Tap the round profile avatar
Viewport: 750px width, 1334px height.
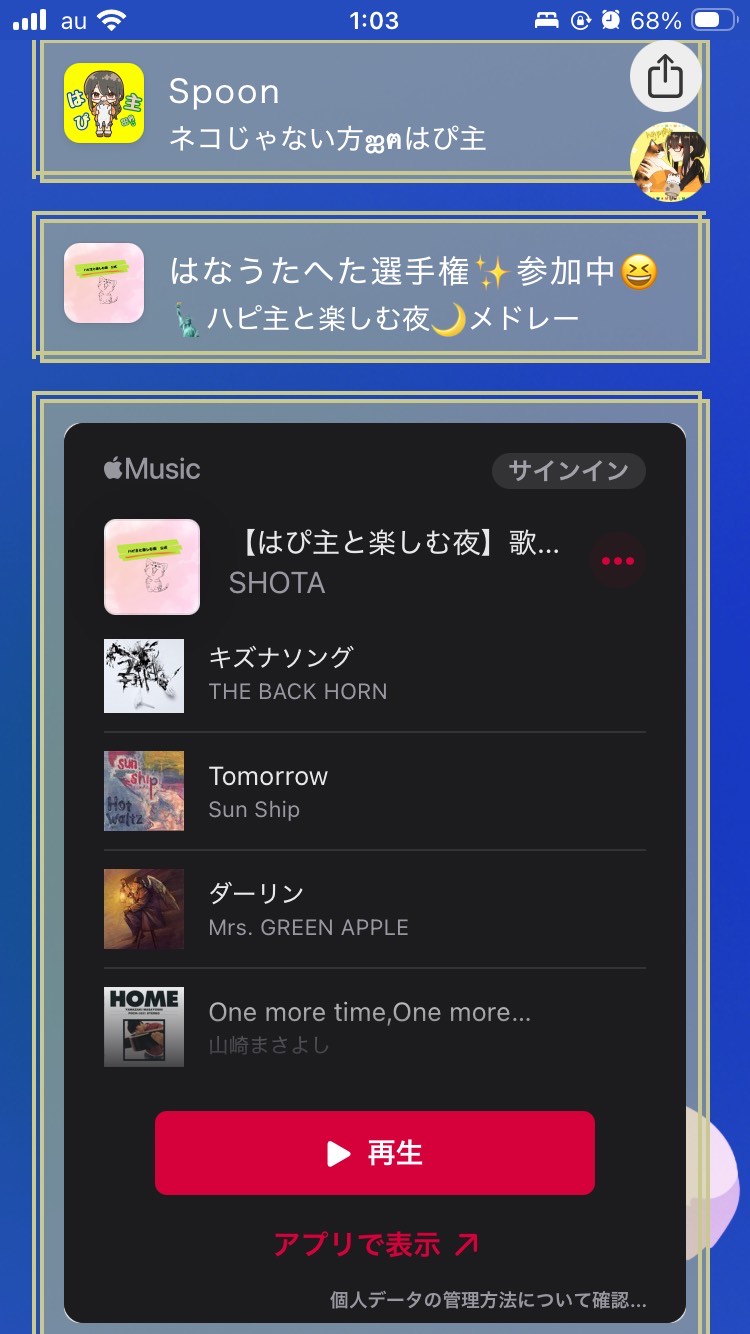(x=669, y=163)
